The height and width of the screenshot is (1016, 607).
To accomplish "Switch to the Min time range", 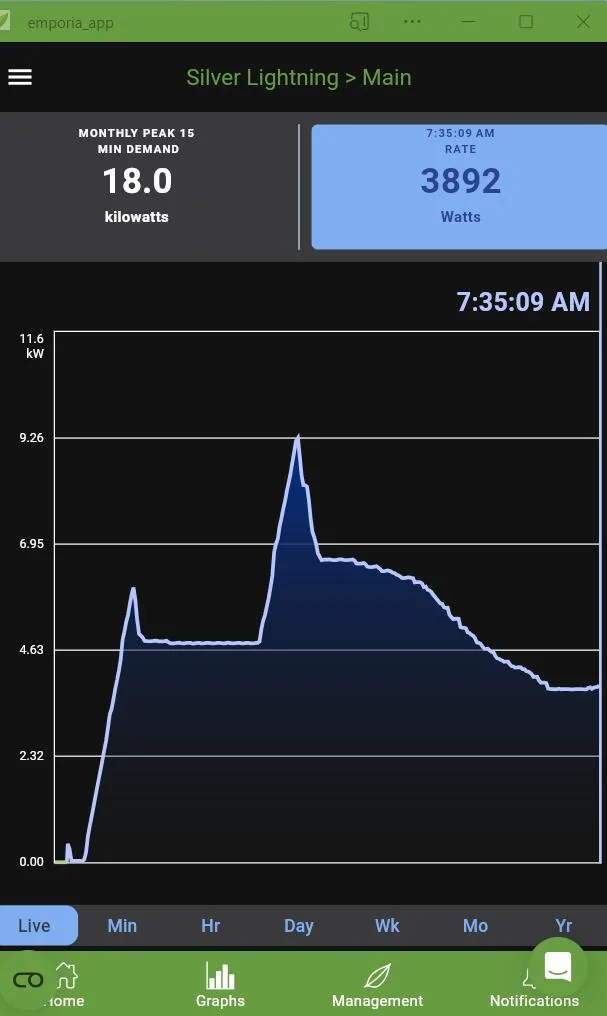I will pos(122,925).
